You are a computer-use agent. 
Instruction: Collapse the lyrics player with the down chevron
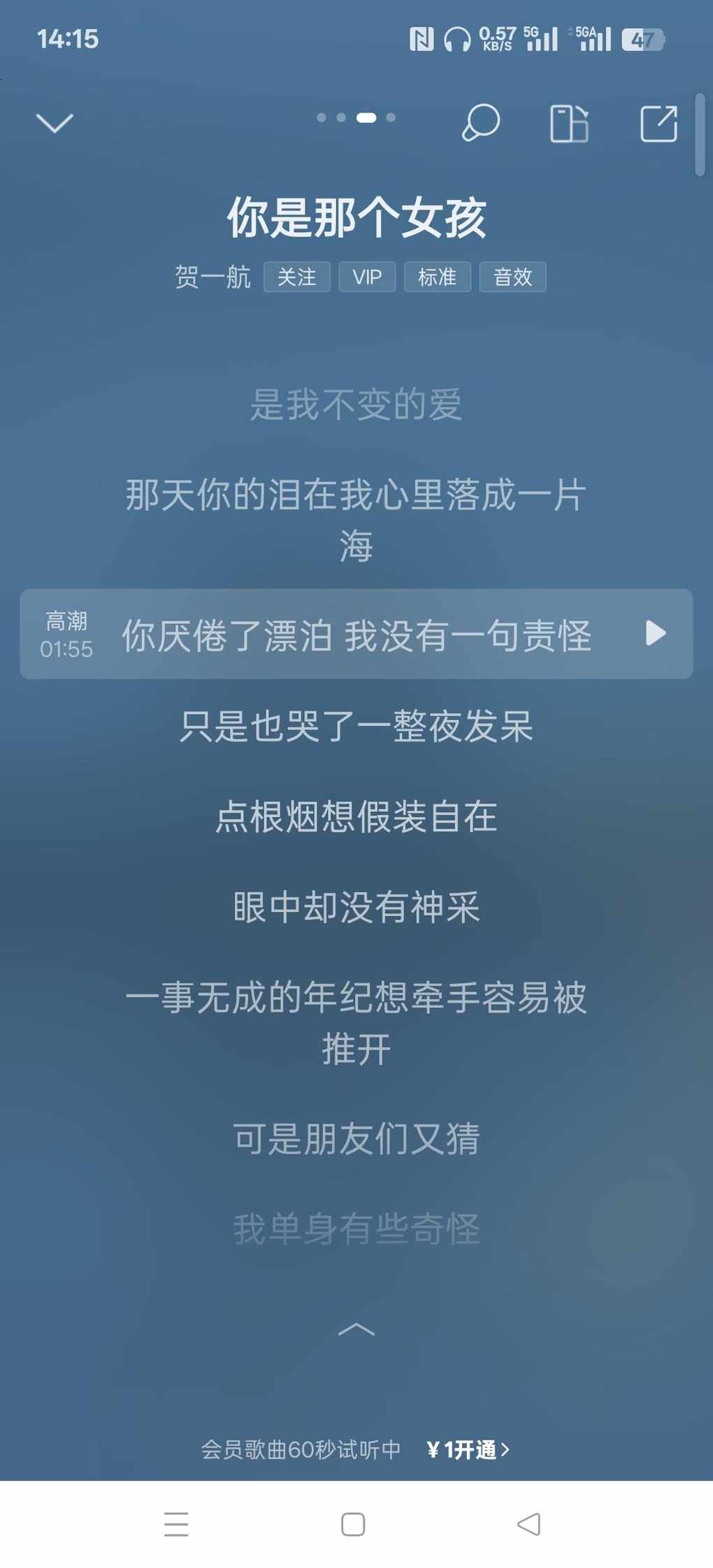coord(55,123)
